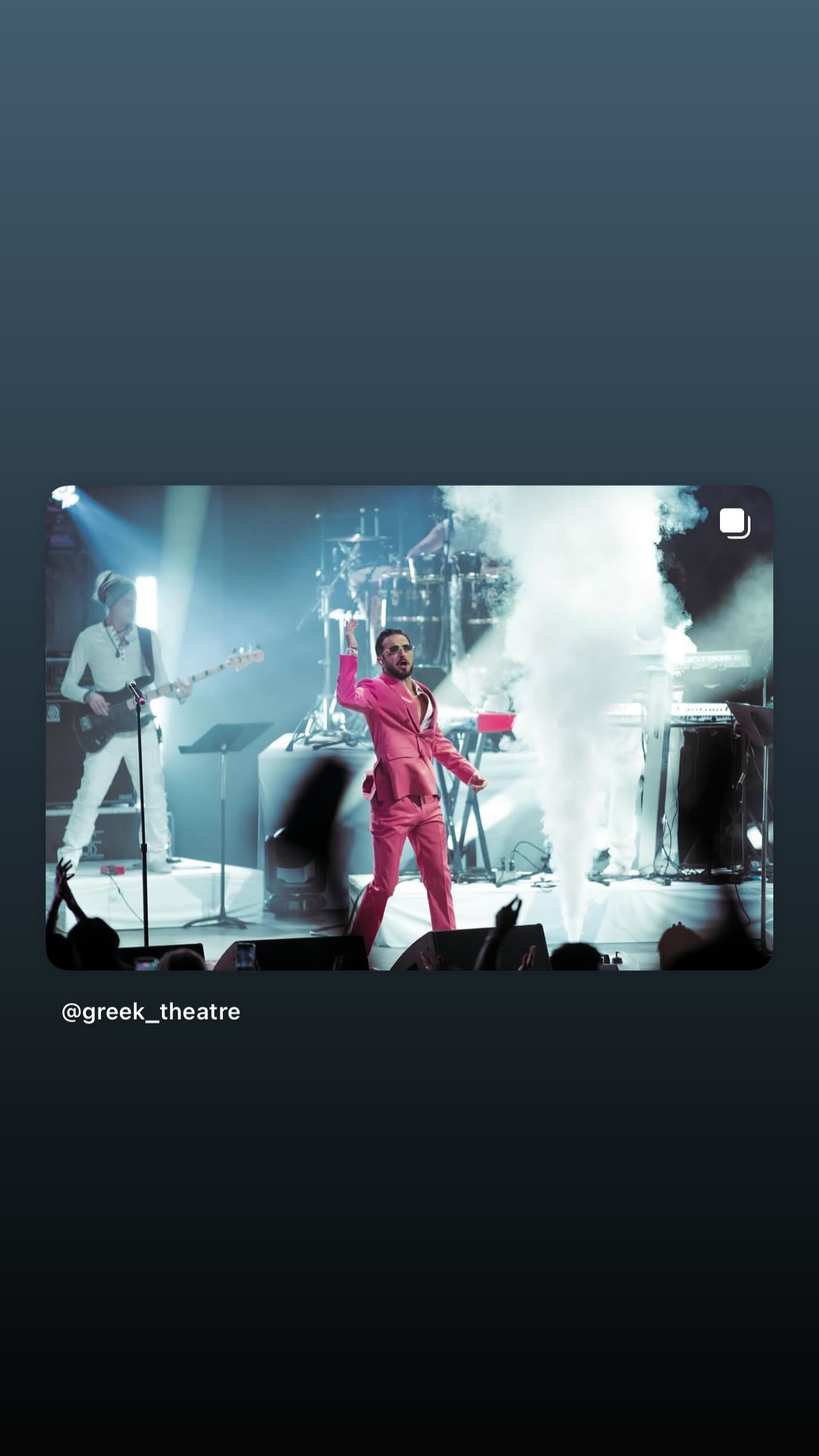The image size is (819, 1456).
Task: Open the shared concert post
Action: pyautogui.click(x=409, y=727)
